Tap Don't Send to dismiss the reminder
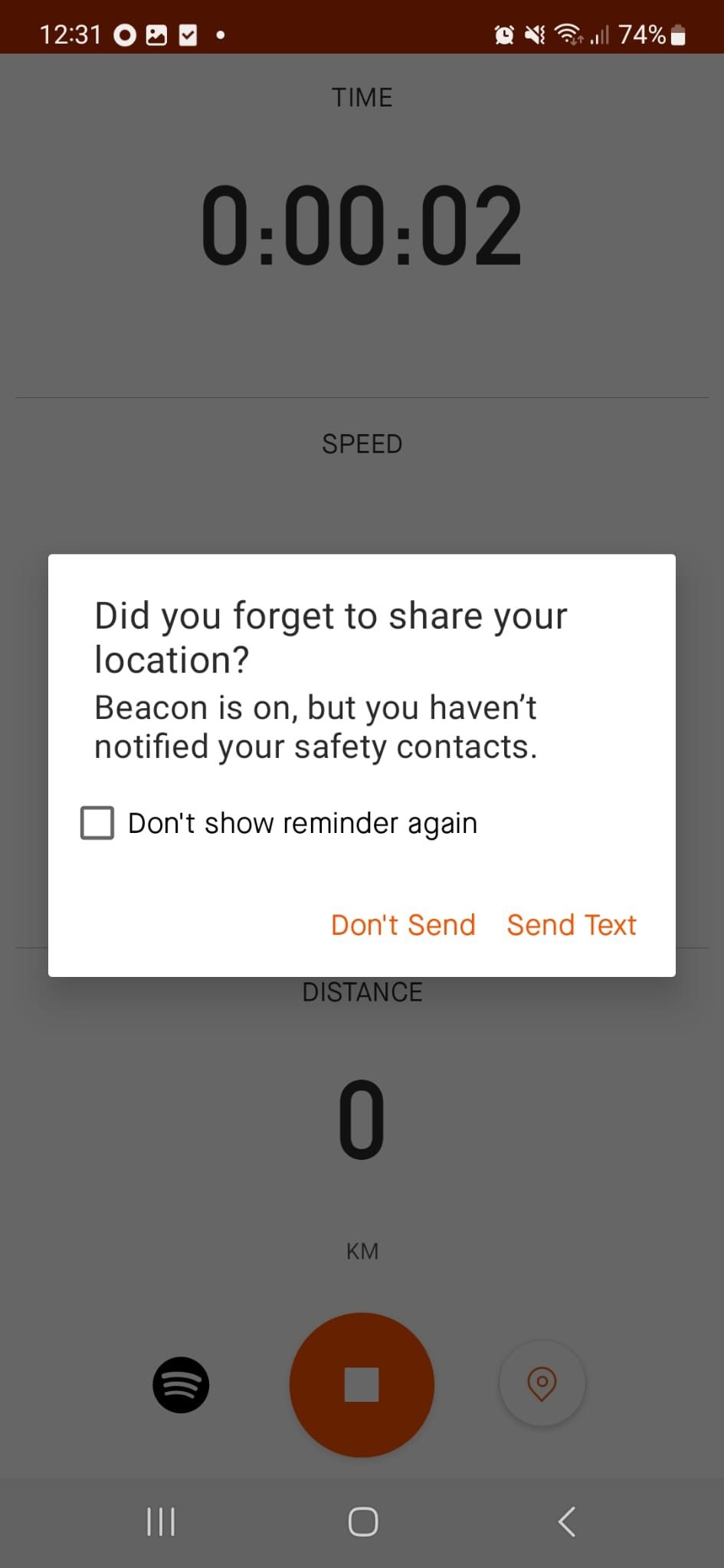Screen dimensions: 724x1568 (403, 924)
